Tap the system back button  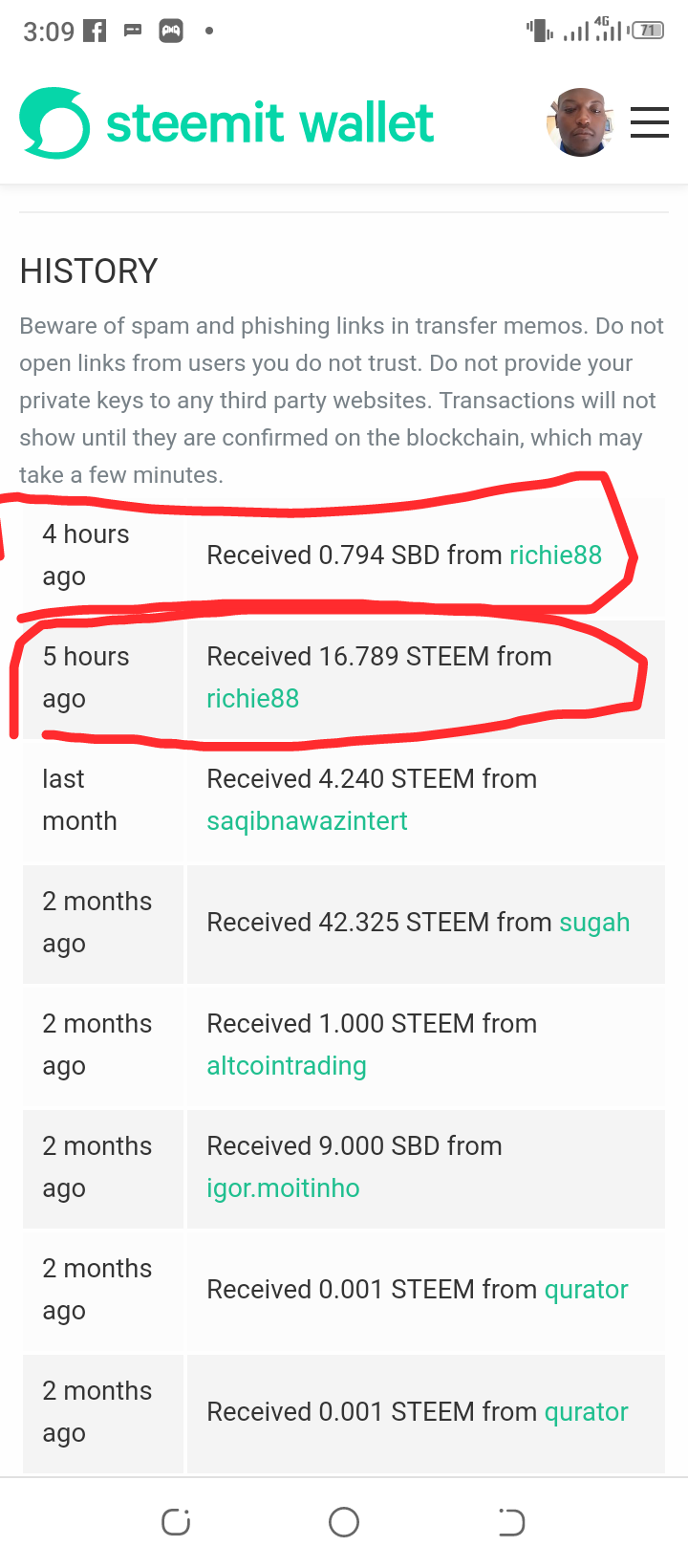[x=511, y=1522]
